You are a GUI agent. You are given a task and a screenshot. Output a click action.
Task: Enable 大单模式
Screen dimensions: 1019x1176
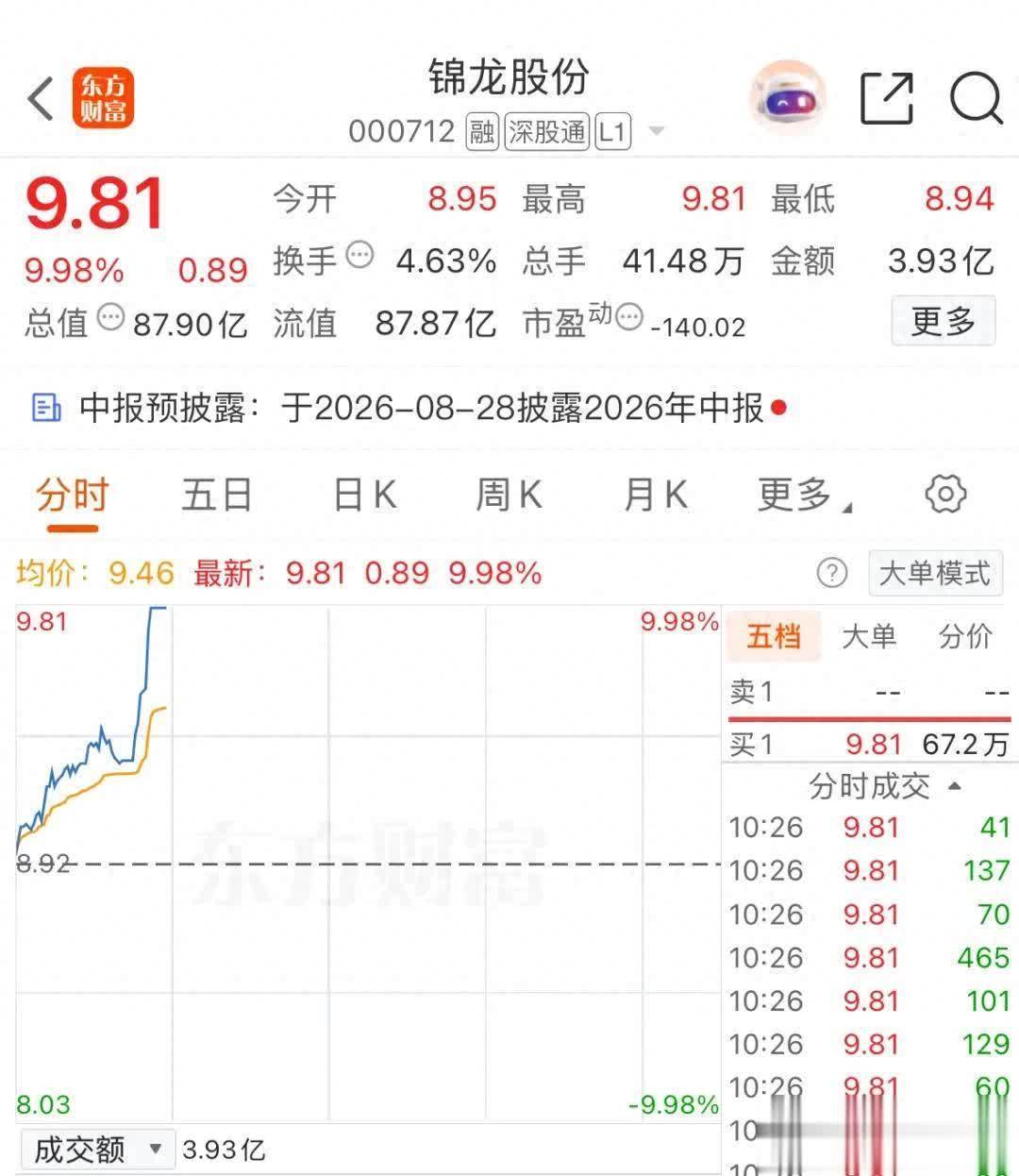(934, 573)
